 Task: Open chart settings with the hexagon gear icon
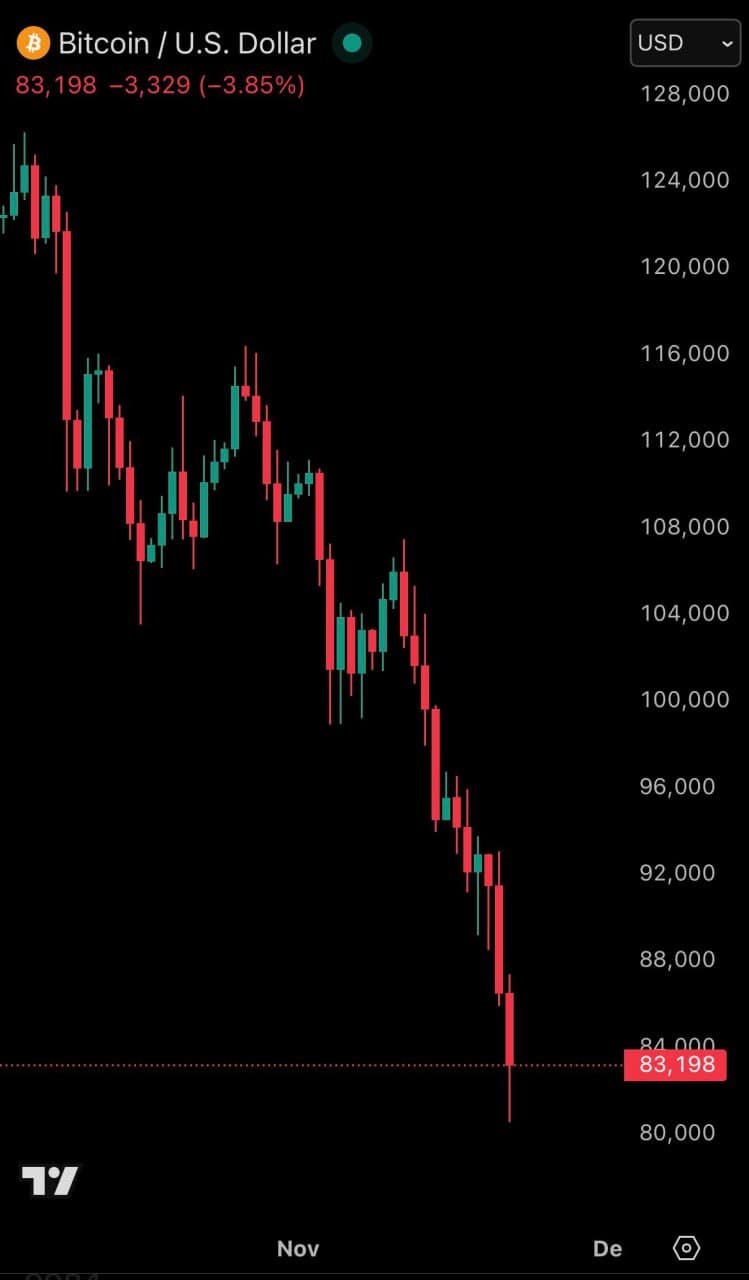coord(685,1248)
